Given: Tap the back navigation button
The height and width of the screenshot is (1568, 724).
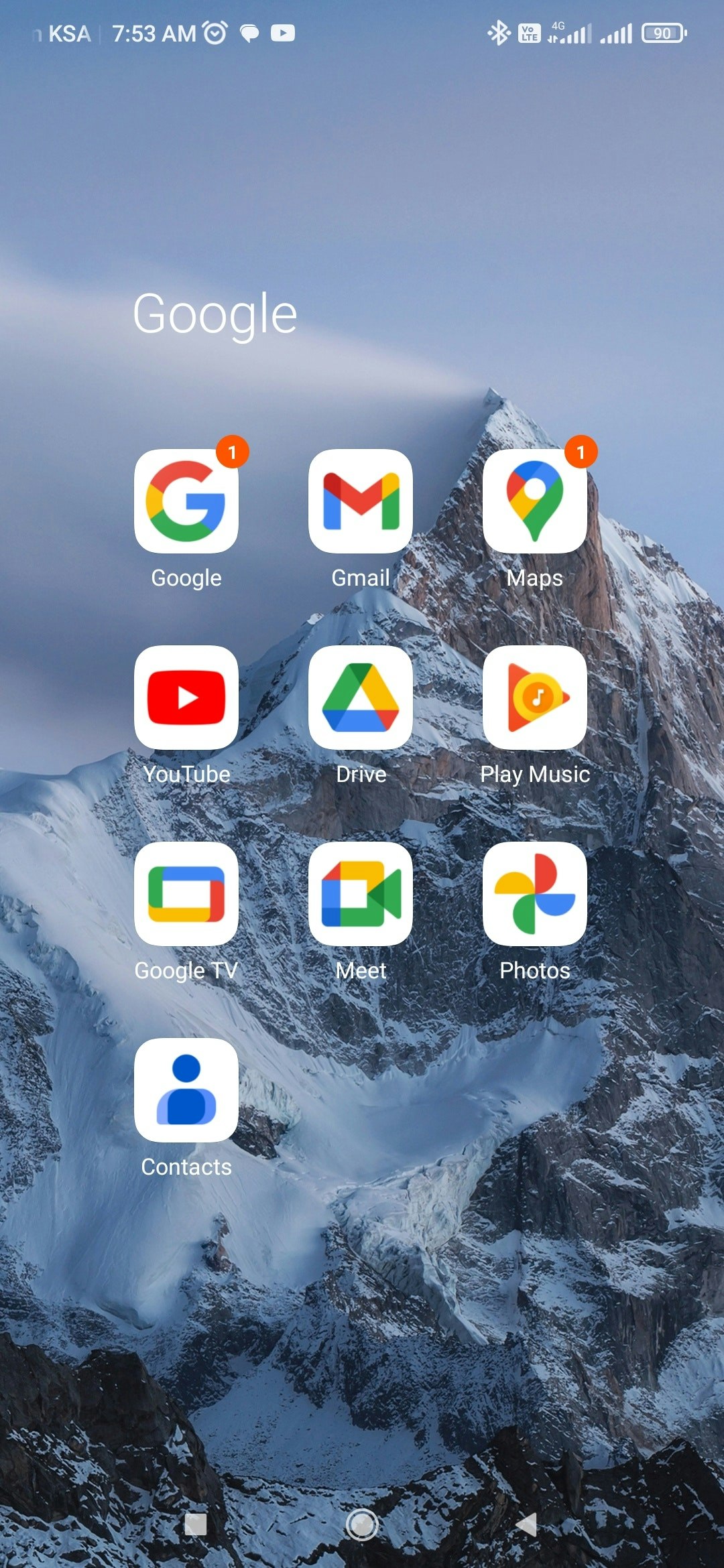Looking at the screenshot, I should (x=528, y=1525).
